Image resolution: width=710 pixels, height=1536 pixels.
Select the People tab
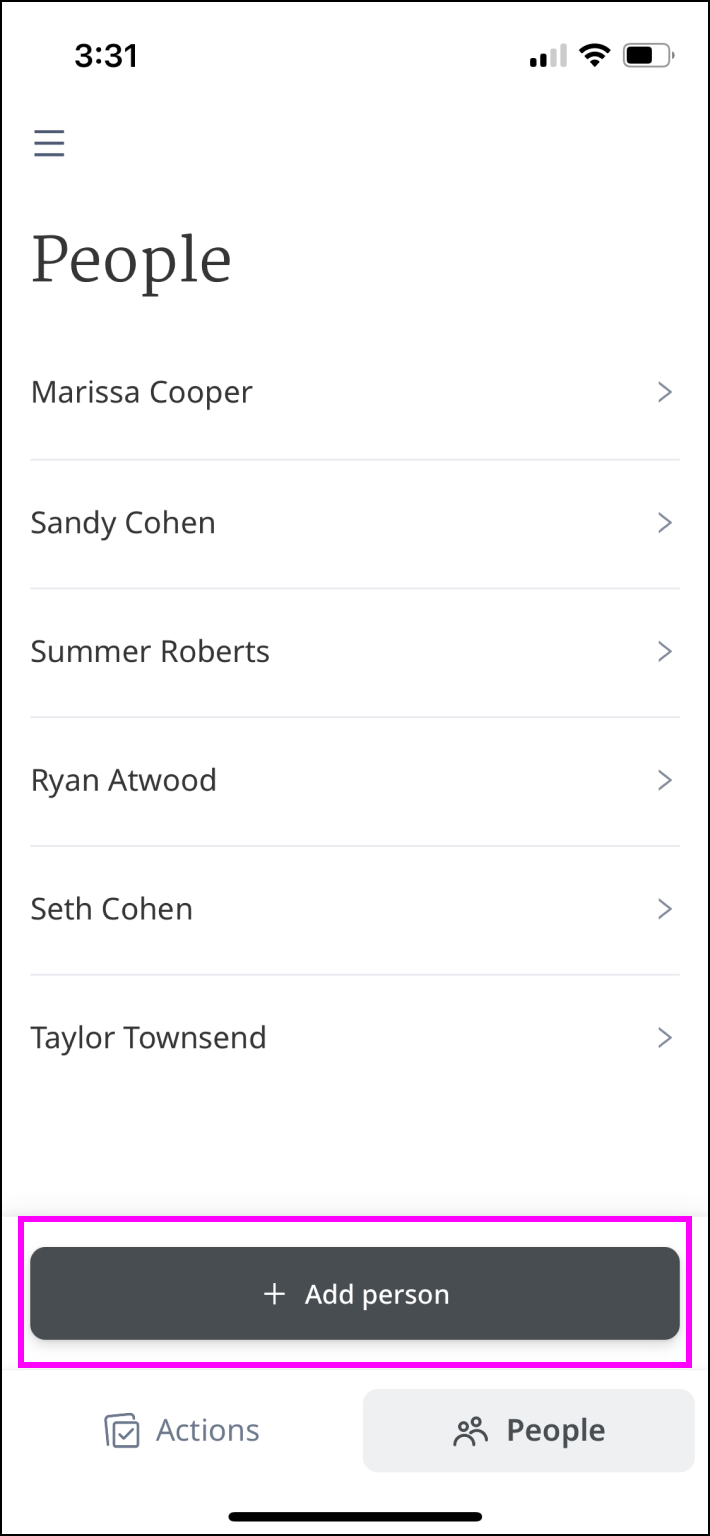tap(528, 1430)
